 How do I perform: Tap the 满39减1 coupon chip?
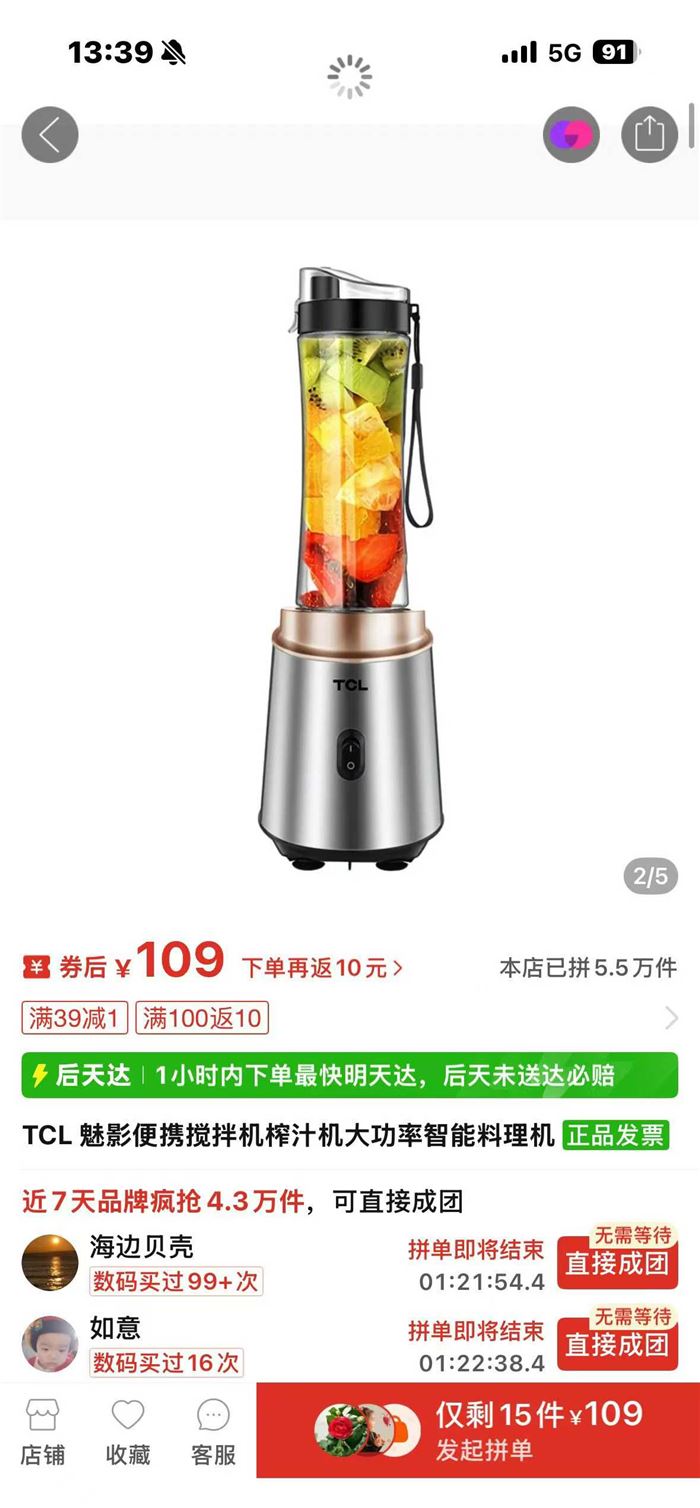pyautogui.click(x=75, y=1019)
